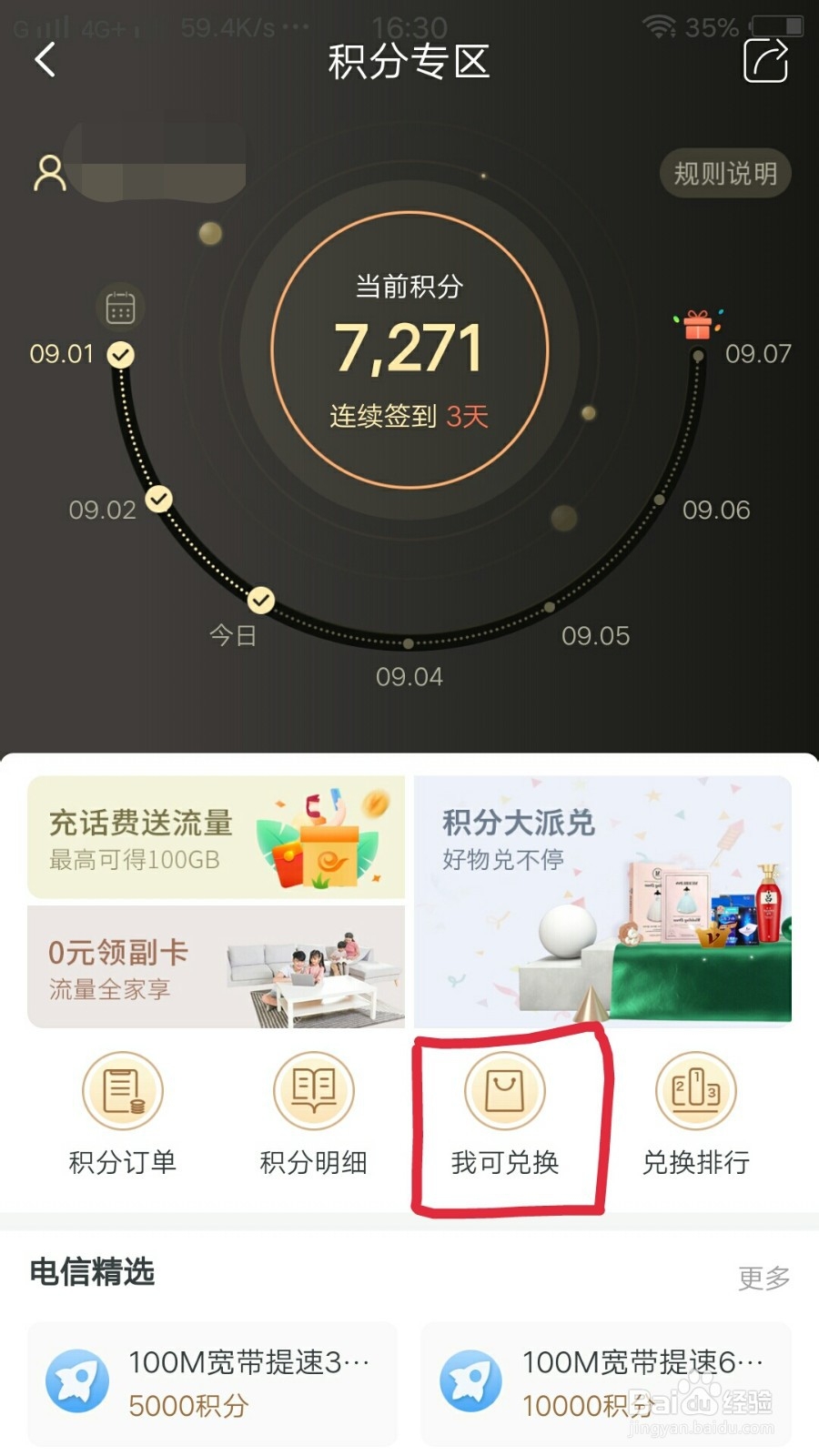Viewport: 819px width, 1456px height.
Task: Tap 更多 to see more 电信精选 items
Action: click(764, 1279)
